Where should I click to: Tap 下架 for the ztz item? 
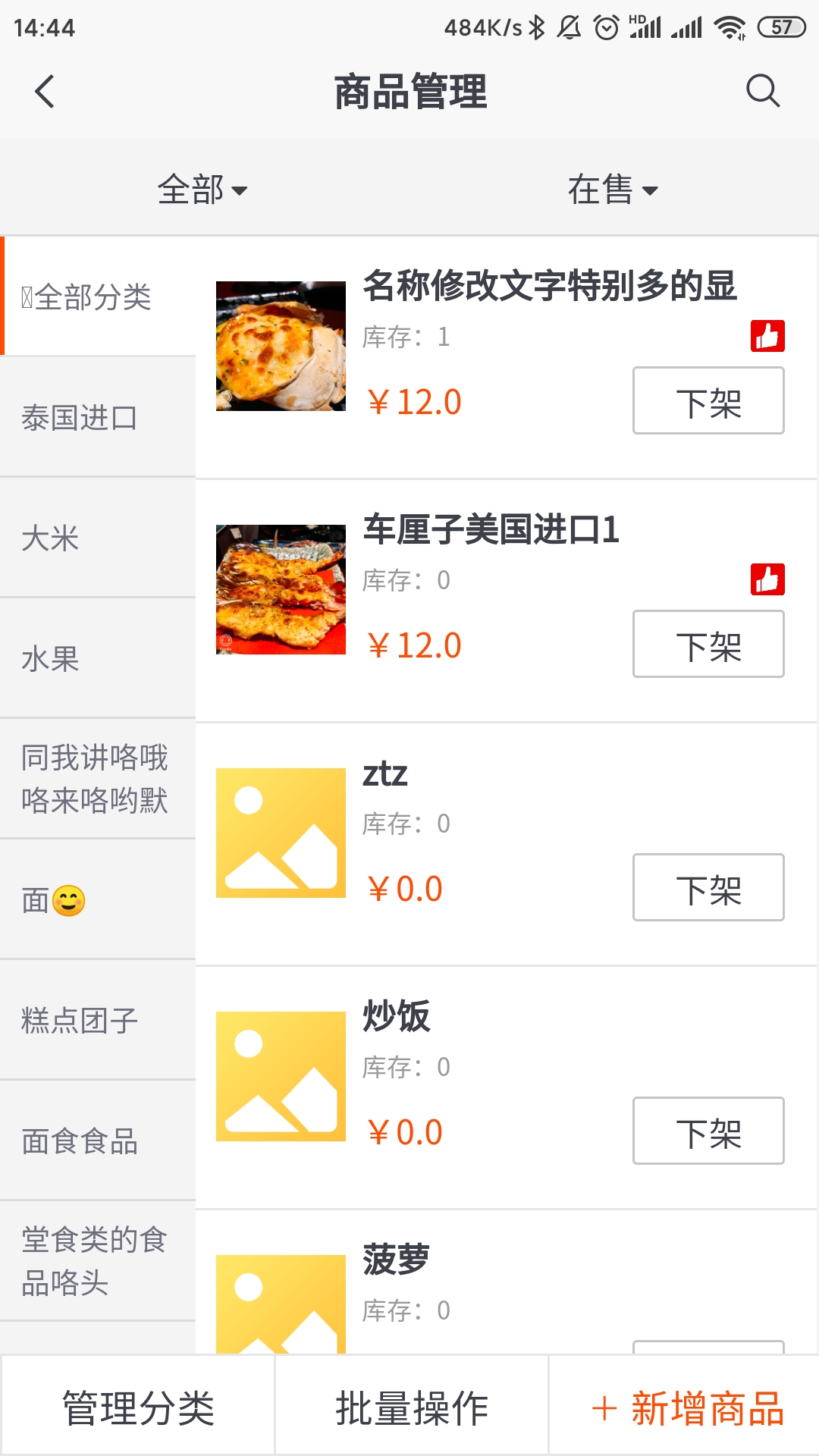tap(708, 888)
